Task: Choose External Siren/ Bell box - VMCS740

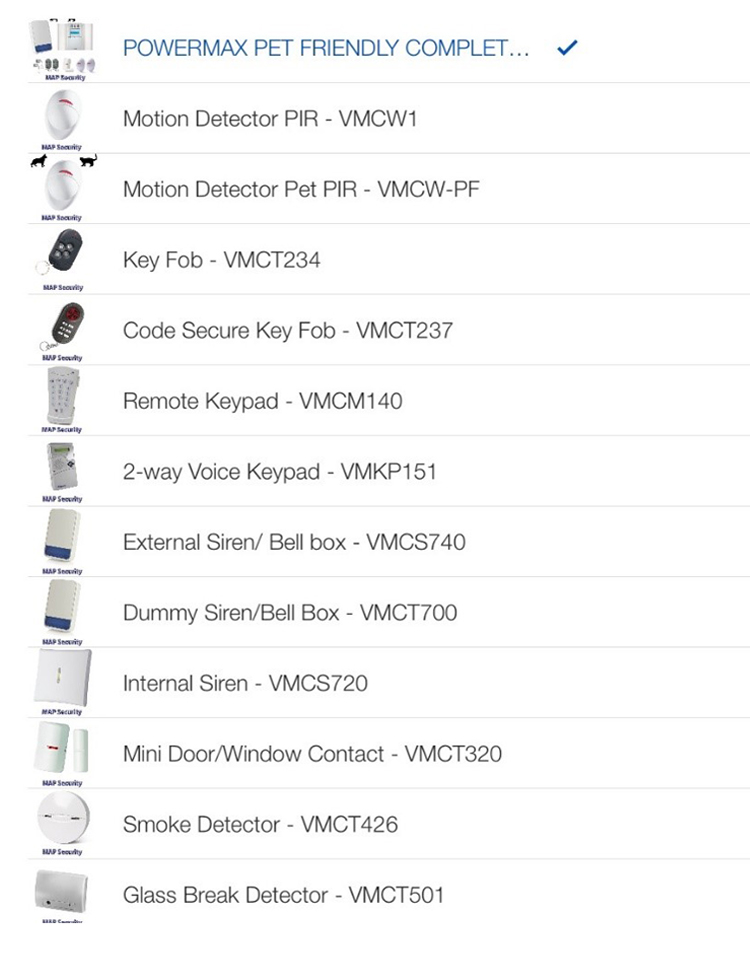Action: click(x=294, y=542)
